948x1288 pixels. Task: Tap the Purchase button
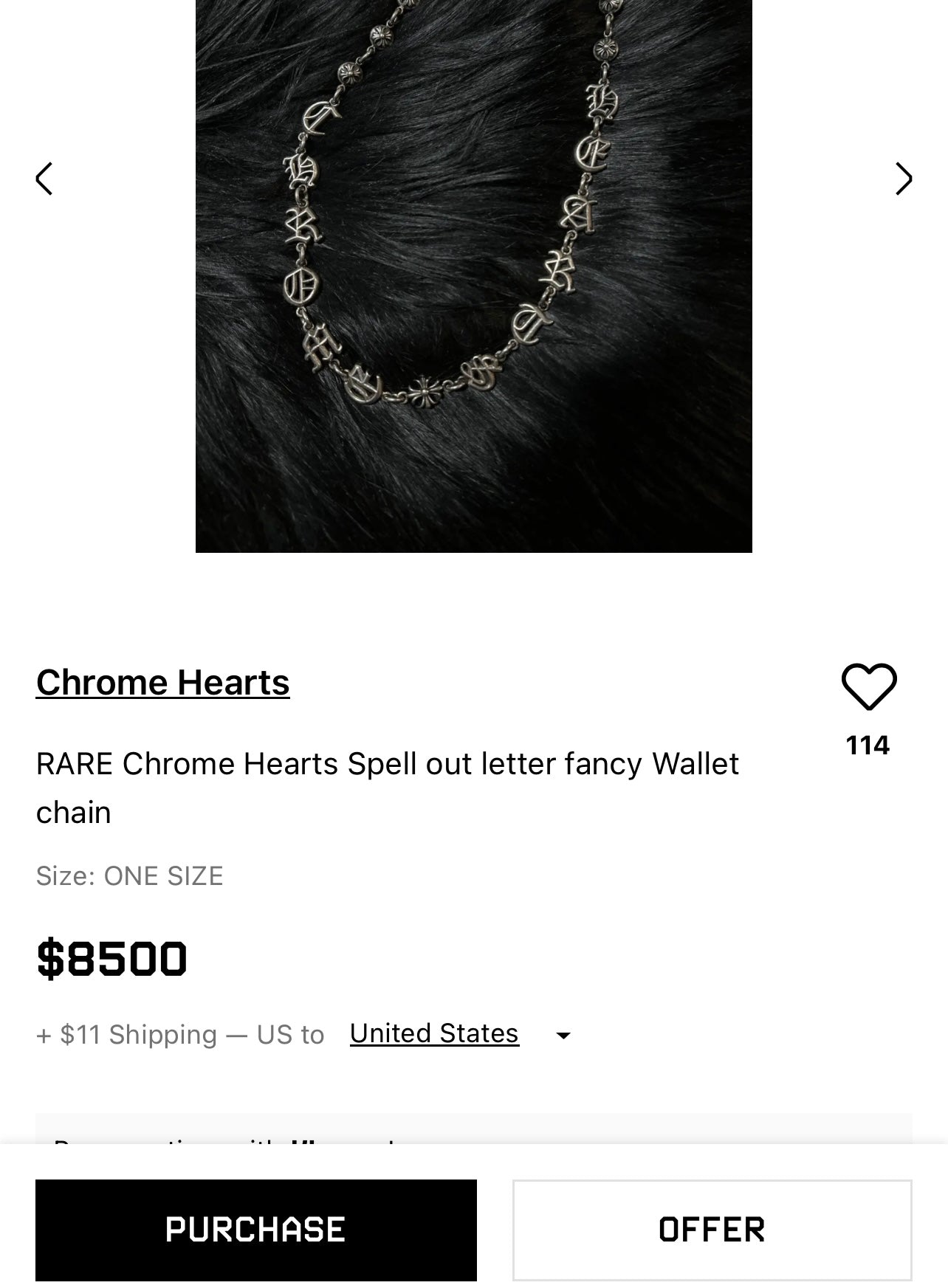255,1230
